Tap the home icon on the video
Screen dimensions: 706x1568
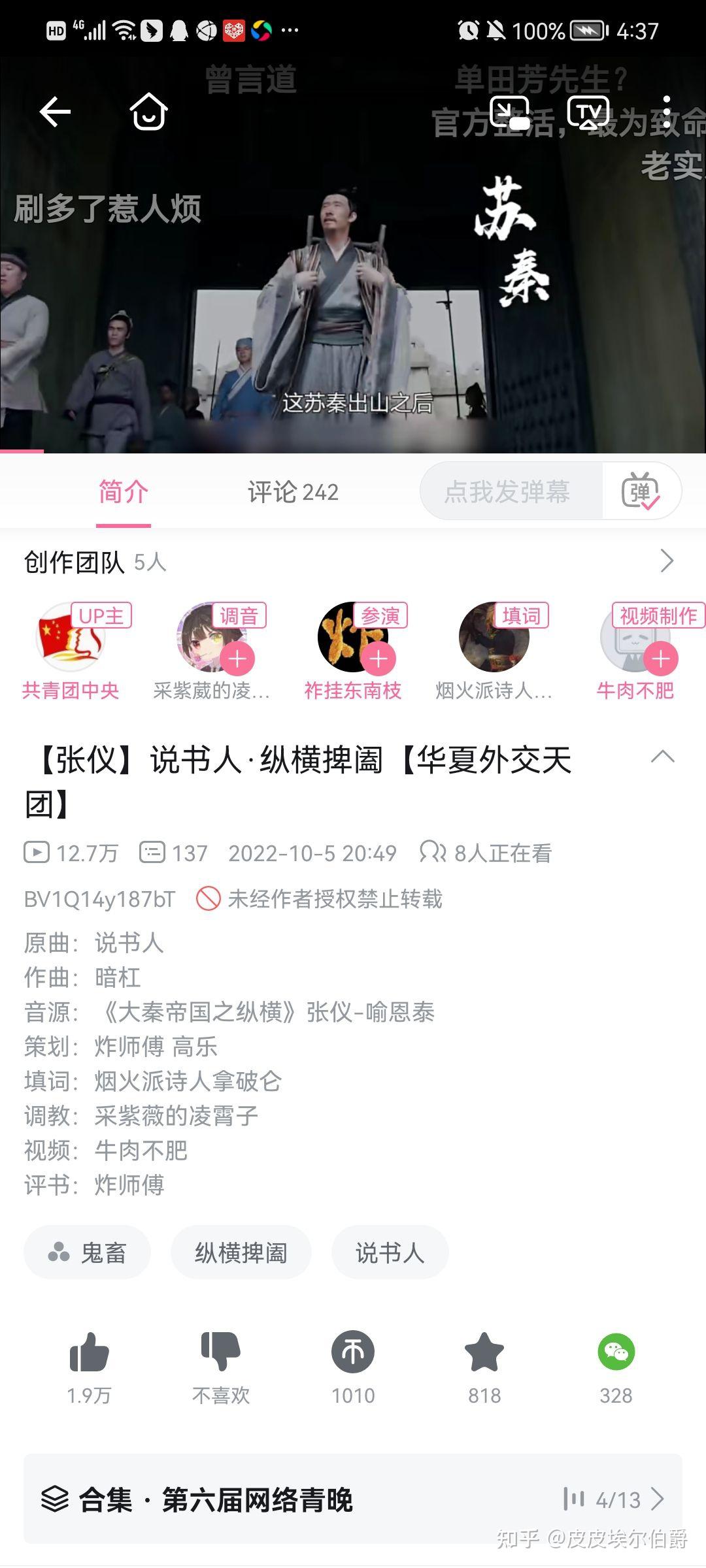pos(148,112)
